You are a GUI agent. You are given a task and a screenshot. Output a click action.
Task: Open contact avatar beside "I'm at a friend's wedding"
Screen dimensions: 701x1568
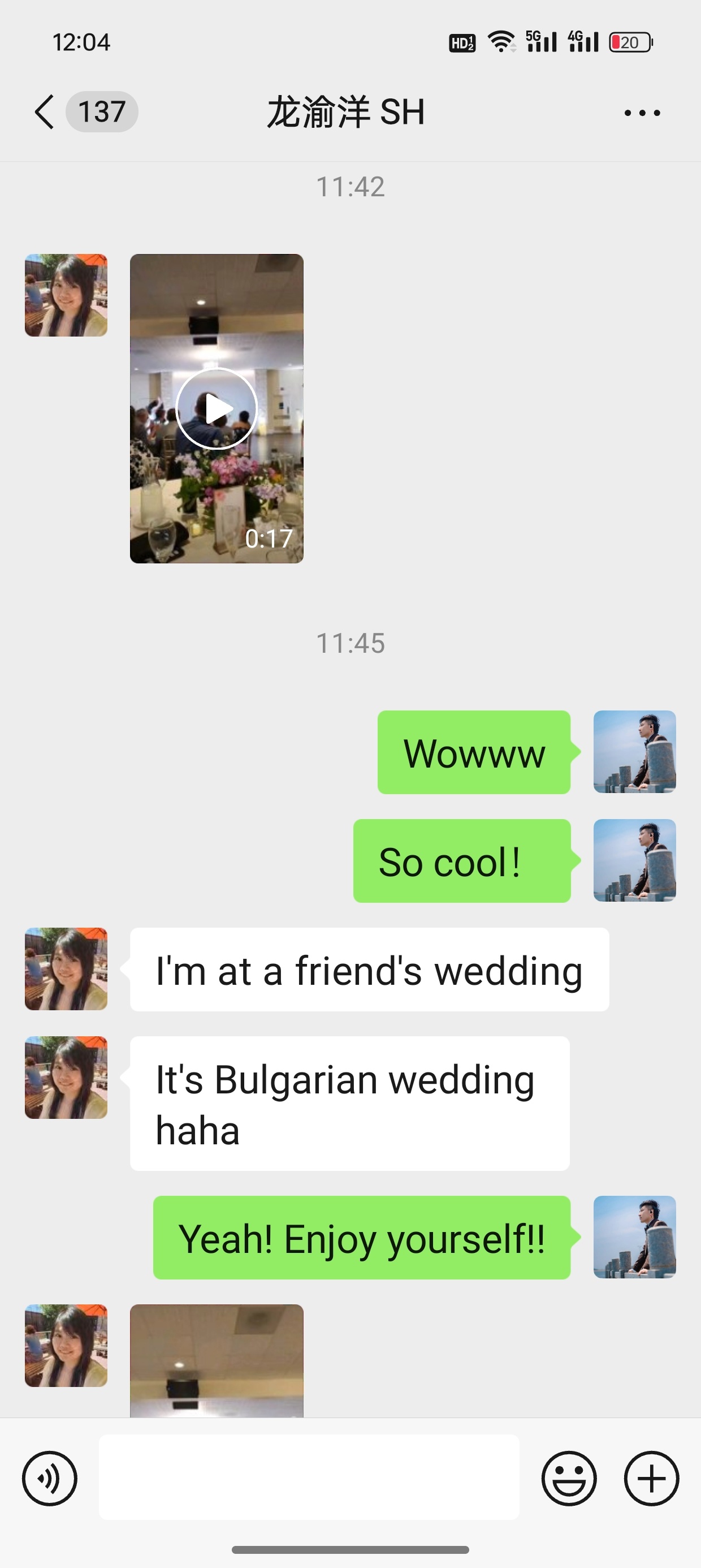tap(66, 969)
